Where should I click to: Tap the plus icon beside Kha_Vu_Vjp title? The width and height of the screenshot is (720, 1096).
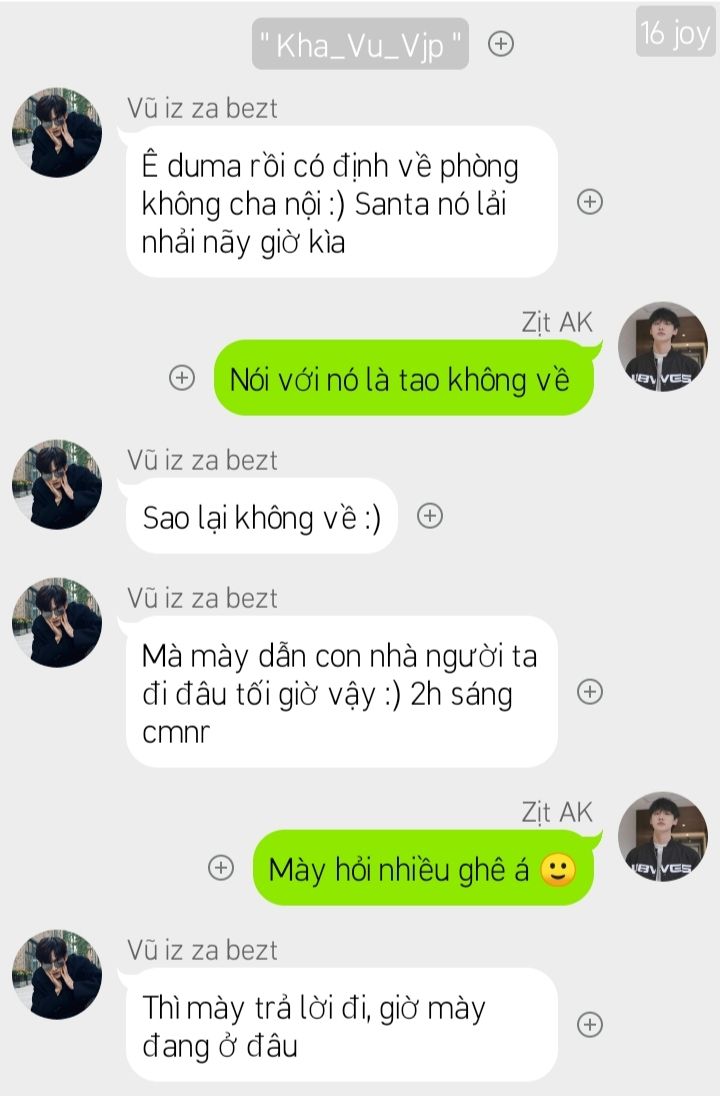coord(501,44)
